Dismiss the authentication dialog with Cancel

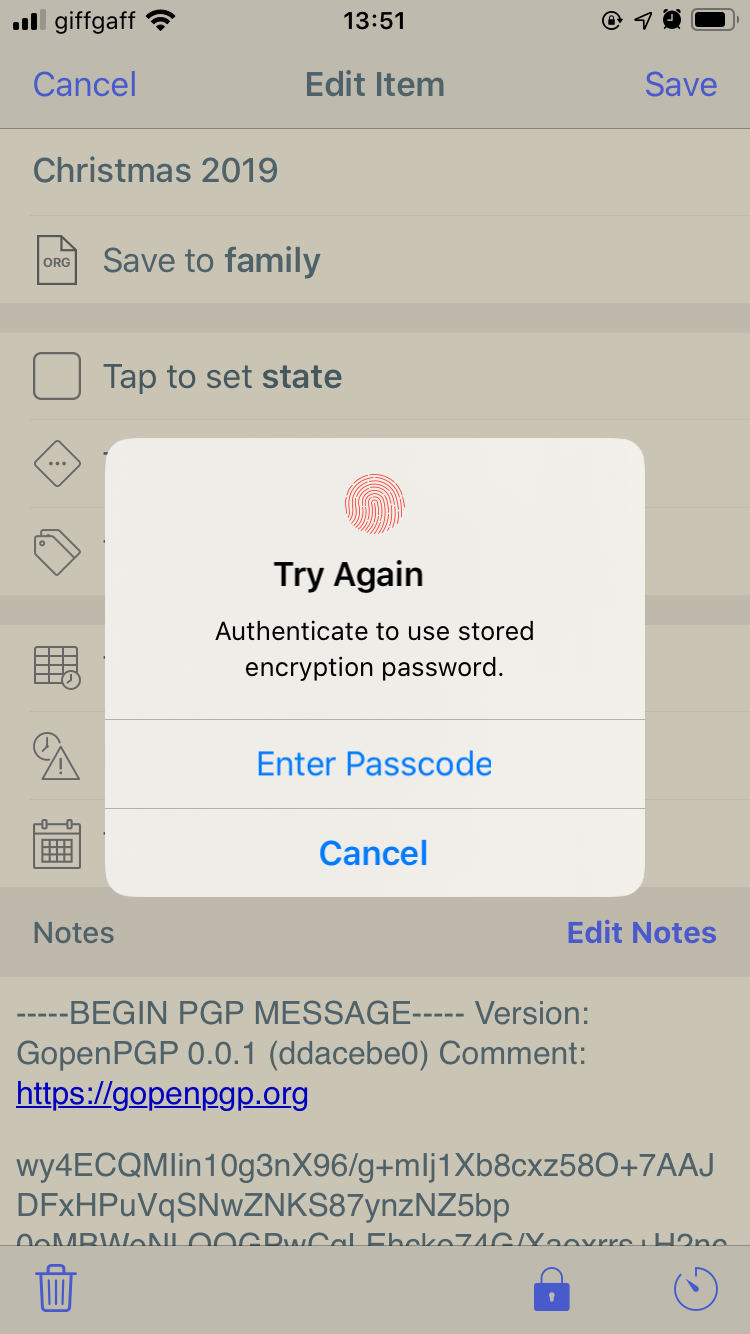(x=374, y=853)
